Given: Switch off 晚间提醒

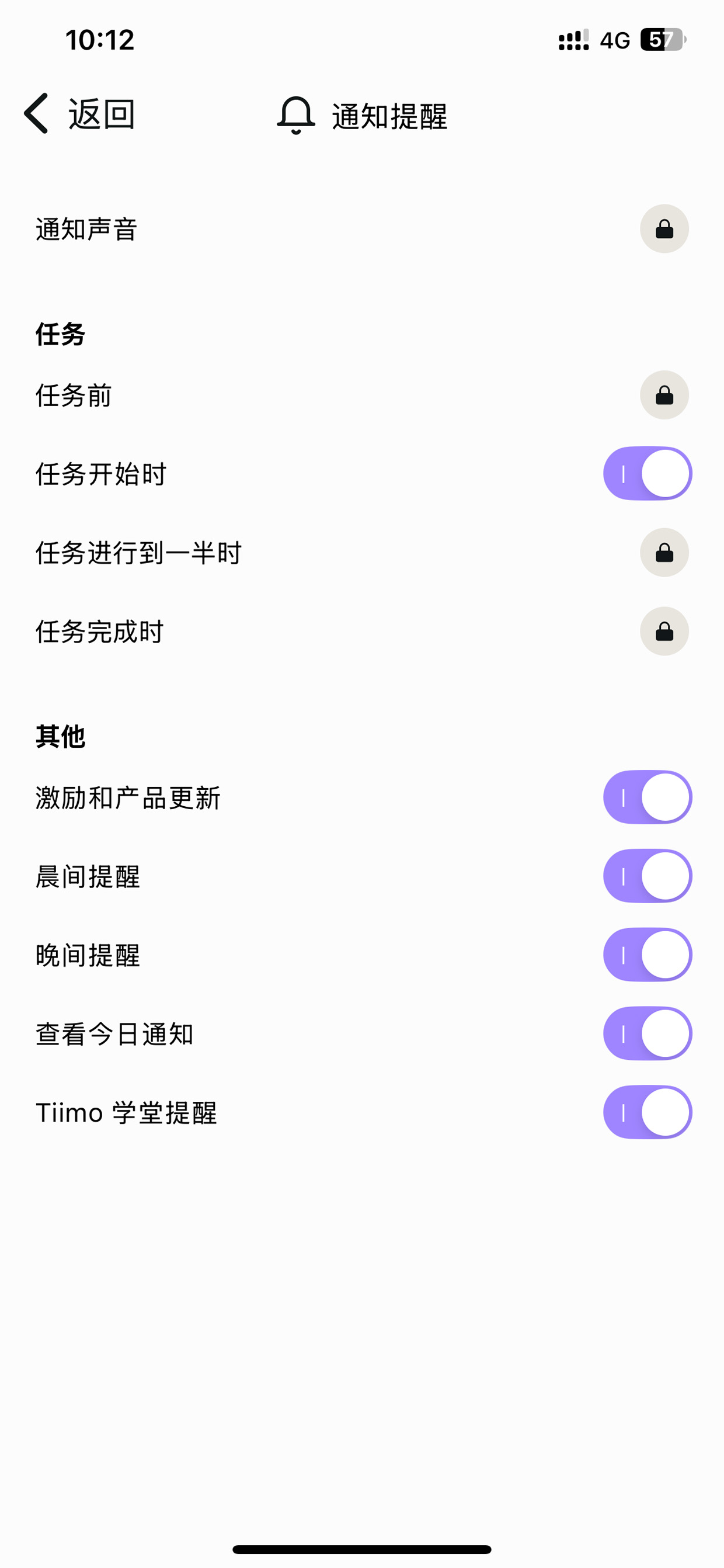Looking at the screenshot, I should pyautogui.click(x=648, y=955).
